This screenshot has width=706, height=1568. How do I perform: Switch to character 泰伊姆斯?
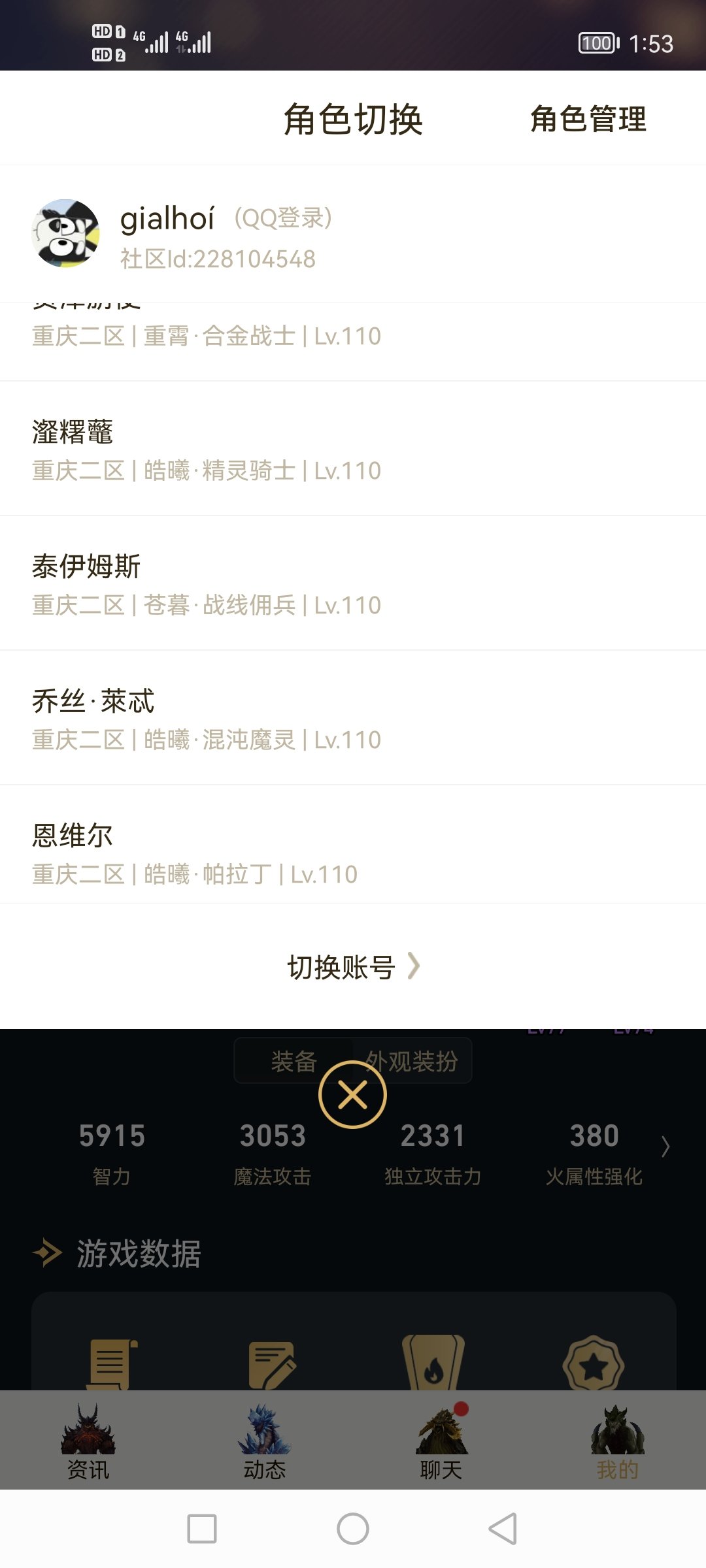click(x=353, y=583)
